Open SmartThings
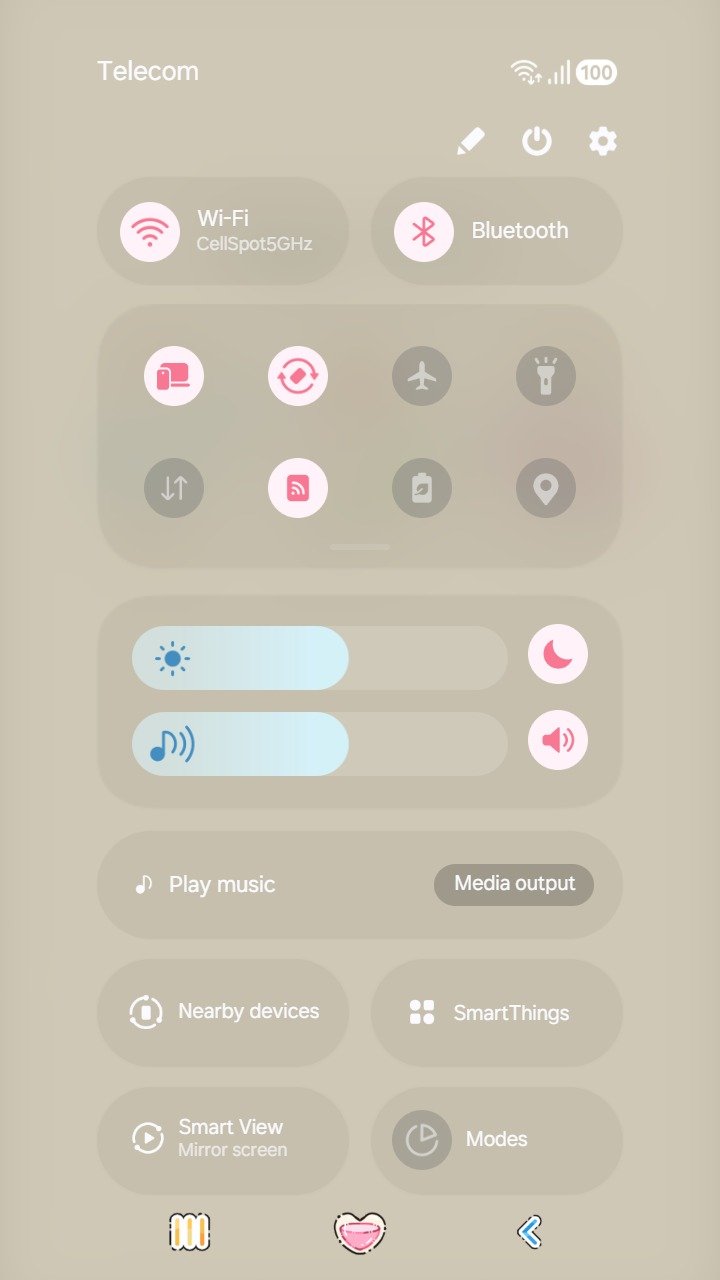The image size is (720, 1280). click(x=497, y=1012)
